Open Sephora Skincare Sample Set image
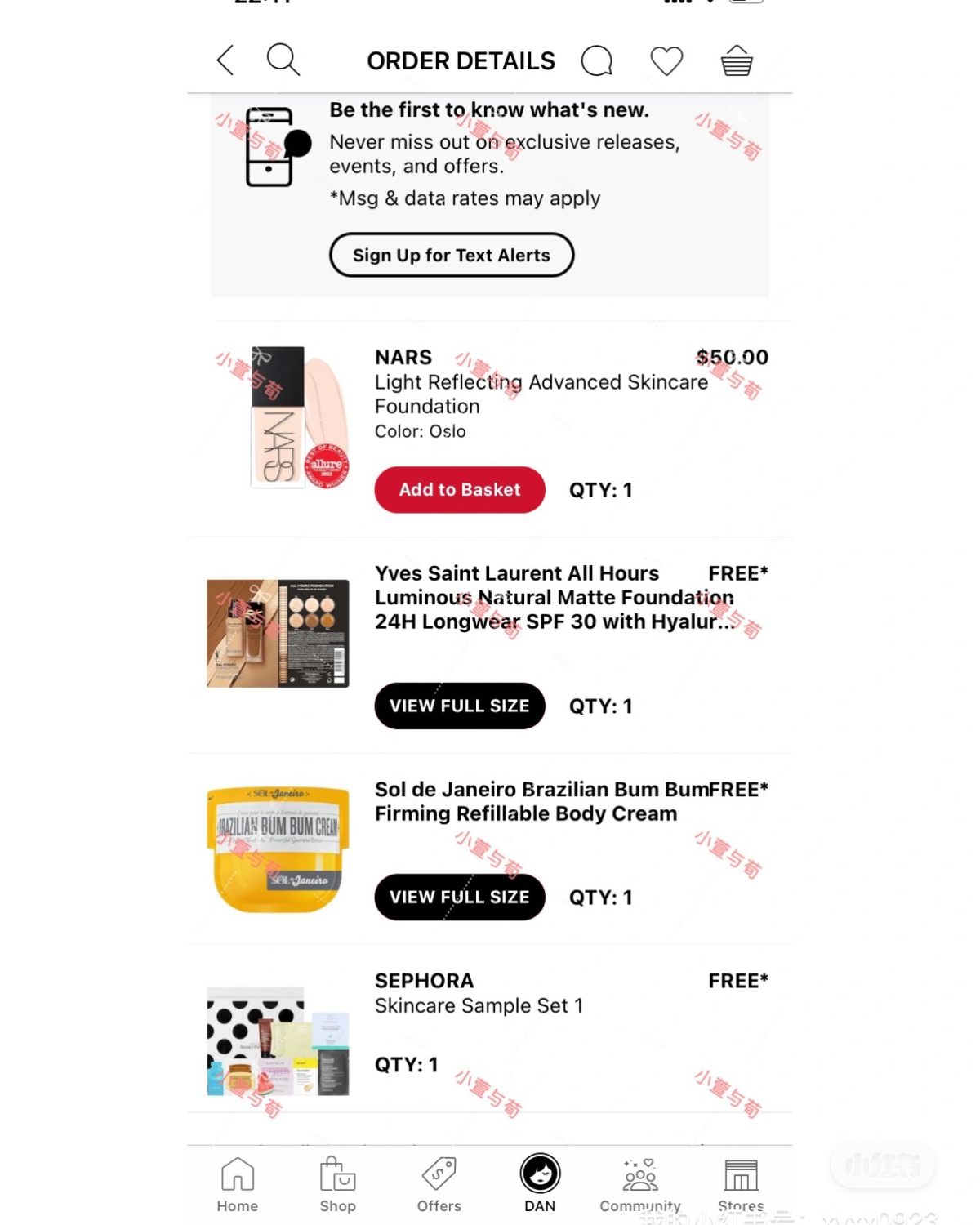This screenshot has width=980, height=1225. (x=278, y=1040)
